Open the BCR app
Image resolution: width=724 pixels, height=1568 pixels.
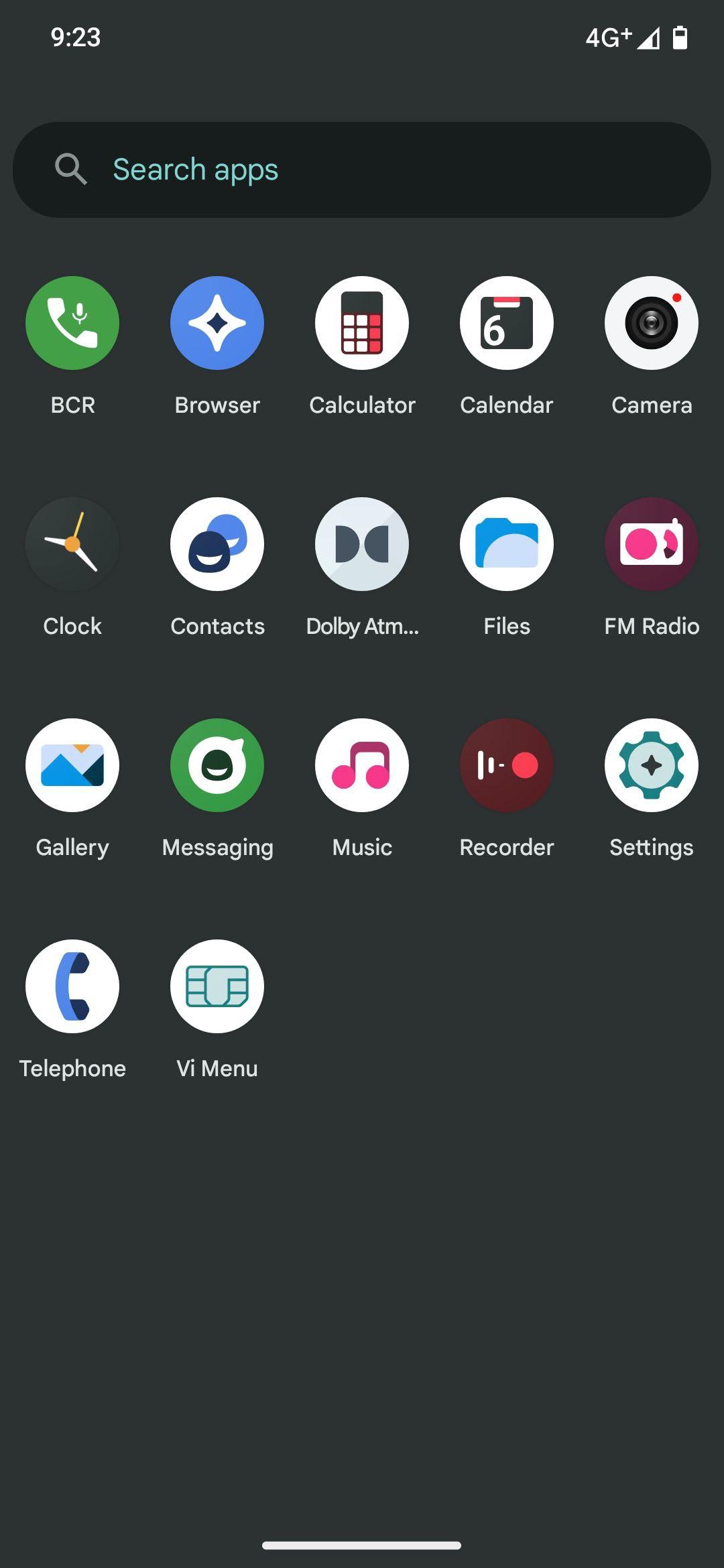[72, 323]
